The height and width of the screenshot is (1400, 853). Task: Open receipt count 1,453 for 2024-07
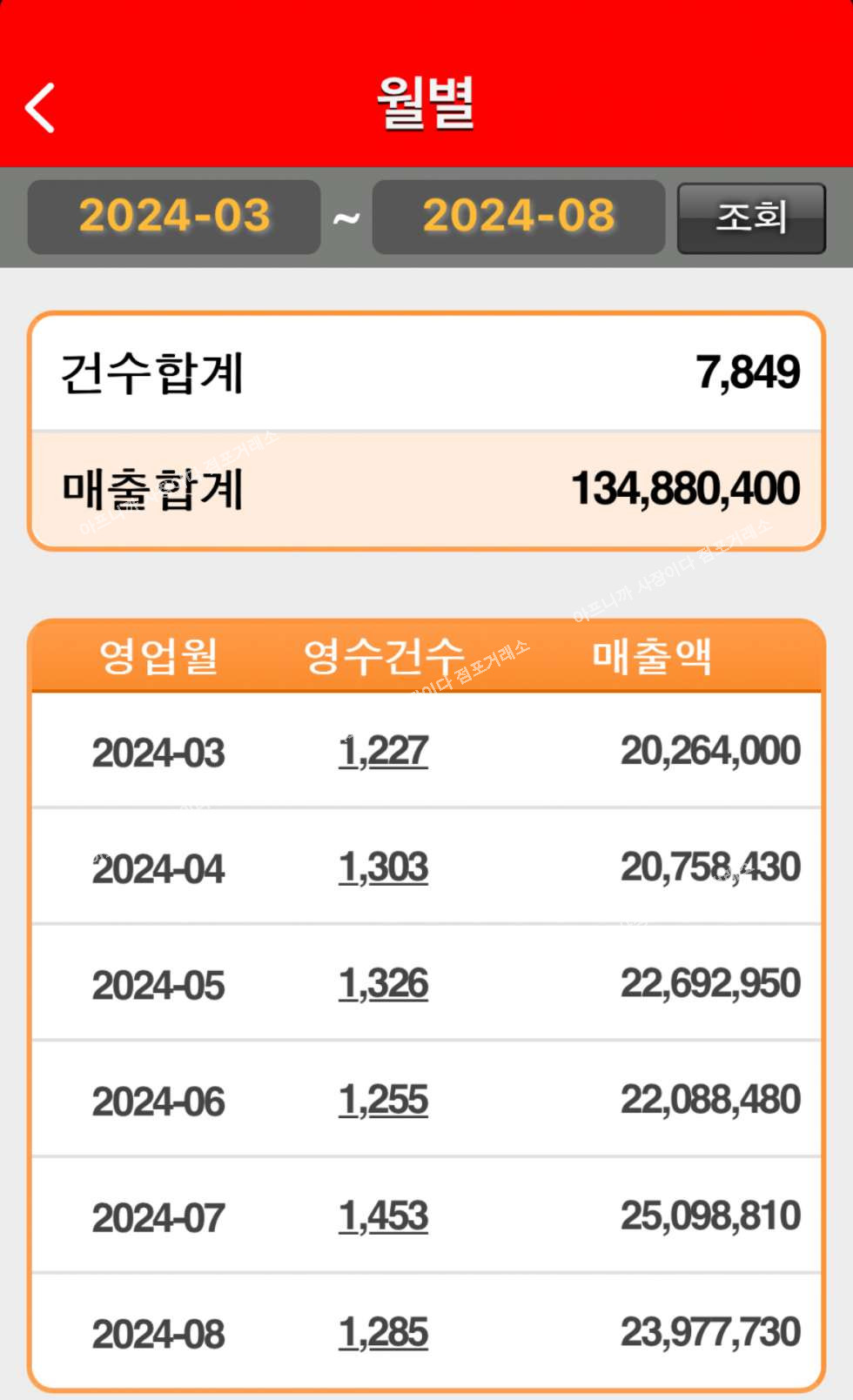coord(383,1216)
